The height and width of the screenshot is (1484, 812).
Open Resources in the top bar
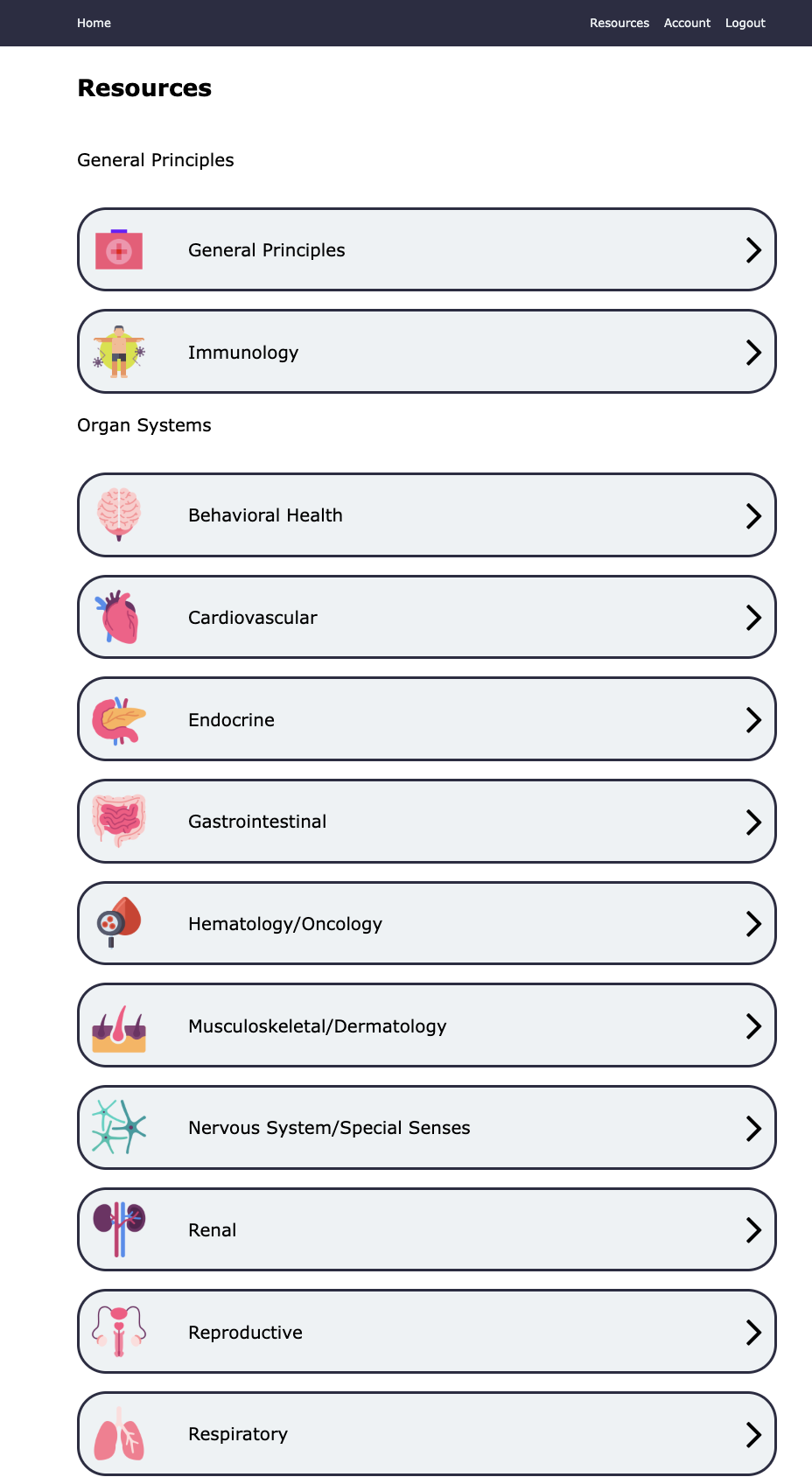[619, 23]
